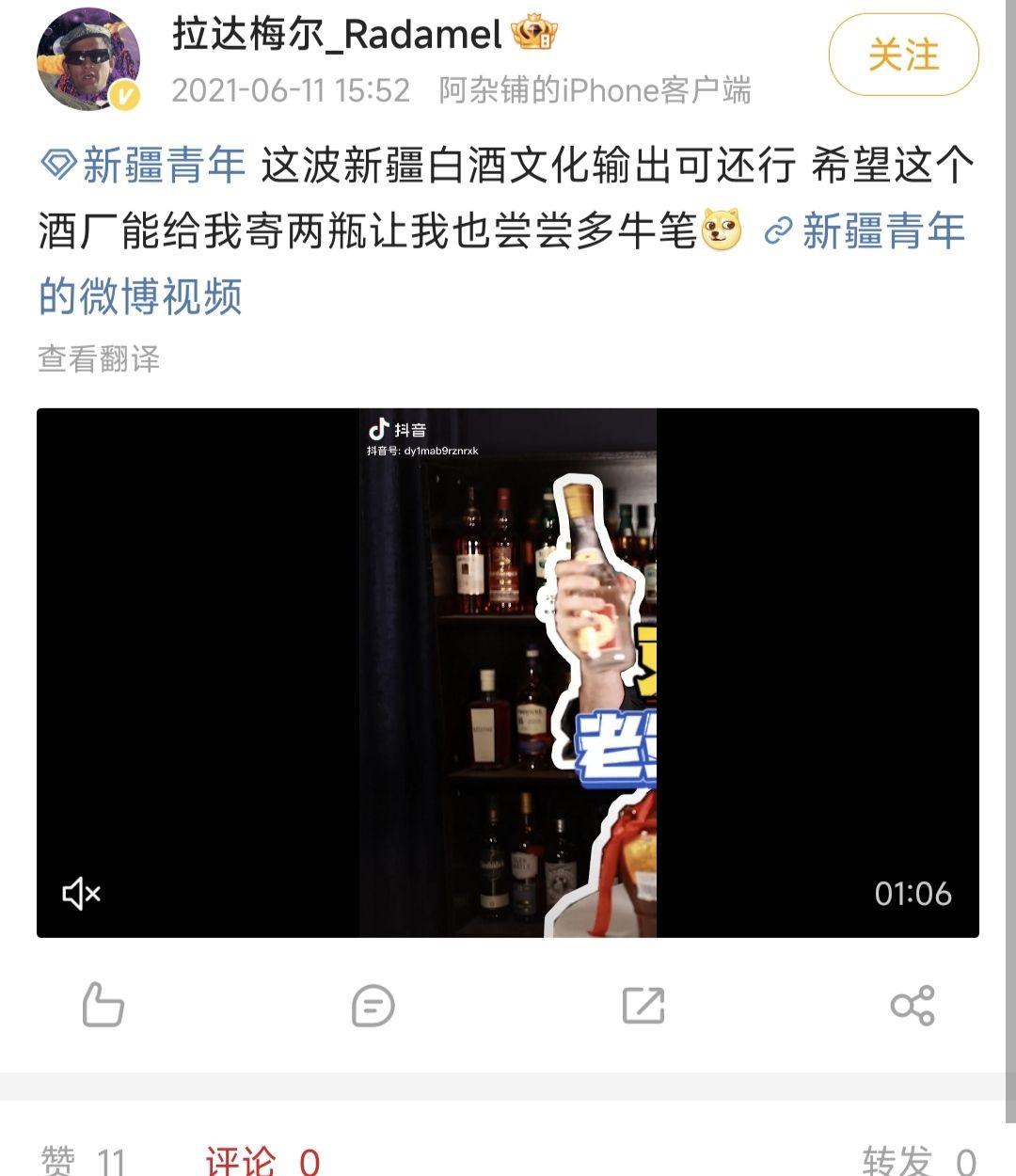Switch to the 转发 0 tab

pos(918,1161)
